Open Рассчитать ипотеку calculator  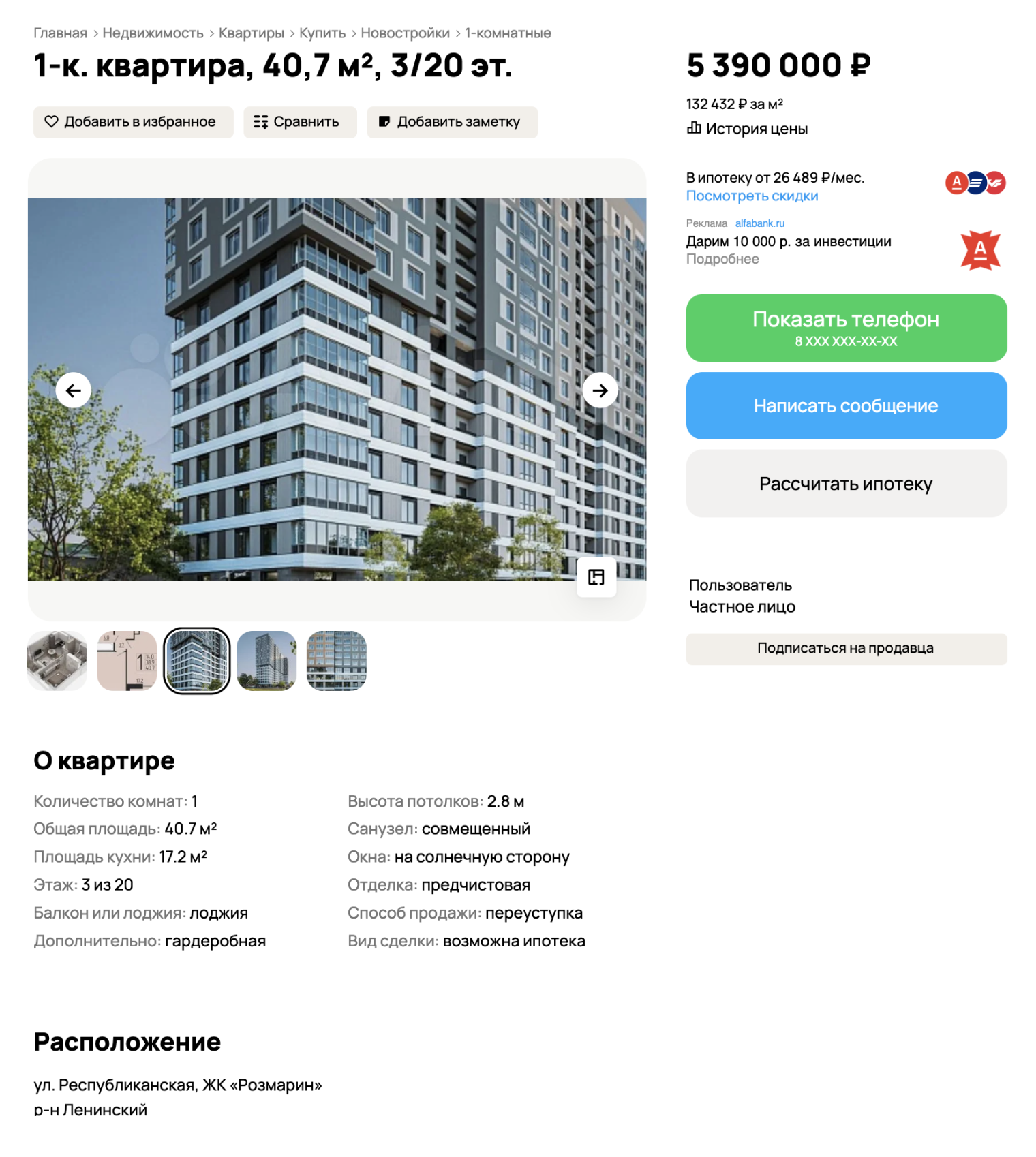point(847,483)
